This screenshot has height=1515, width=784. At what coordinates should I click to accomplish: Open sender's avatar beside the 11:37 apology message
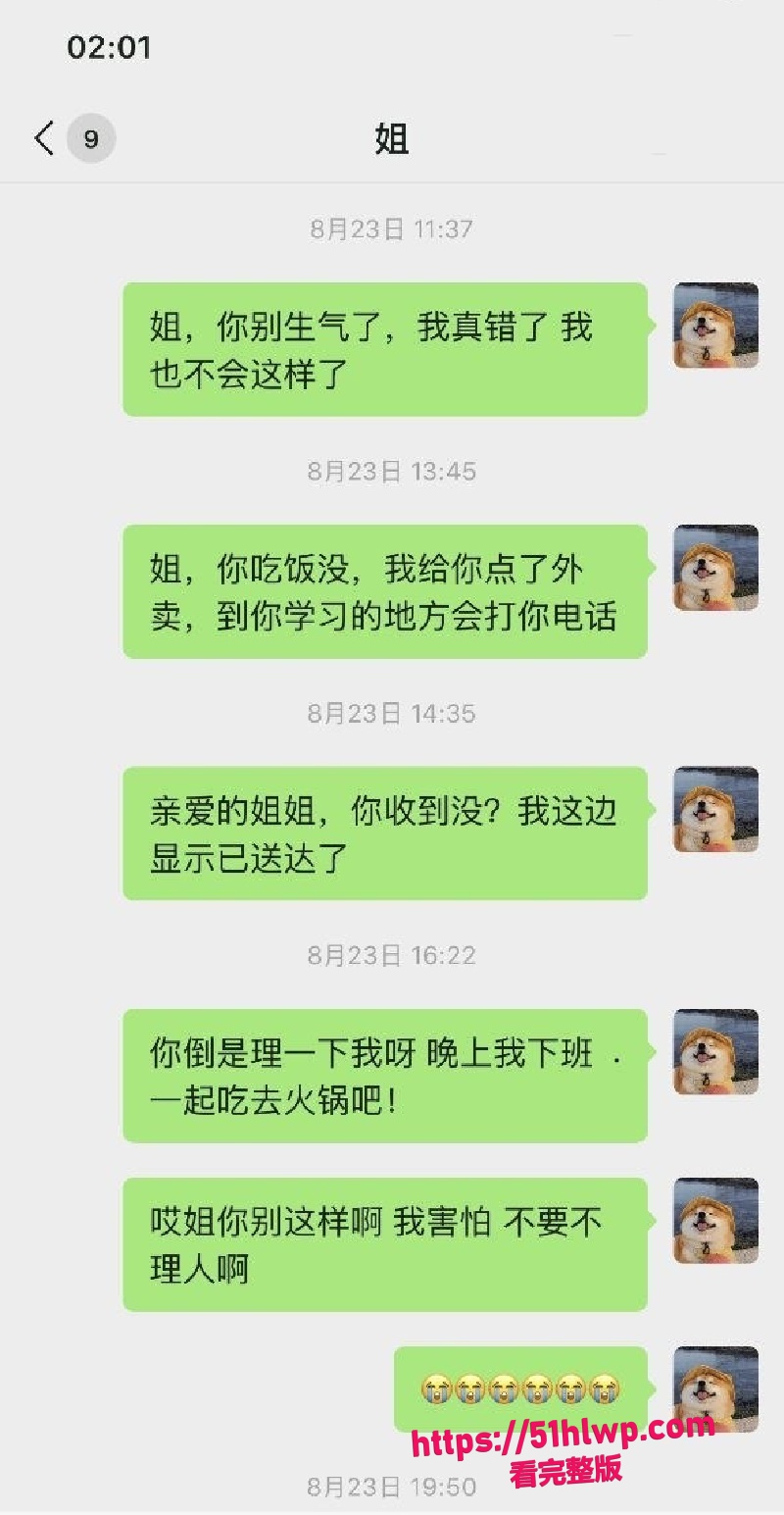715,326
